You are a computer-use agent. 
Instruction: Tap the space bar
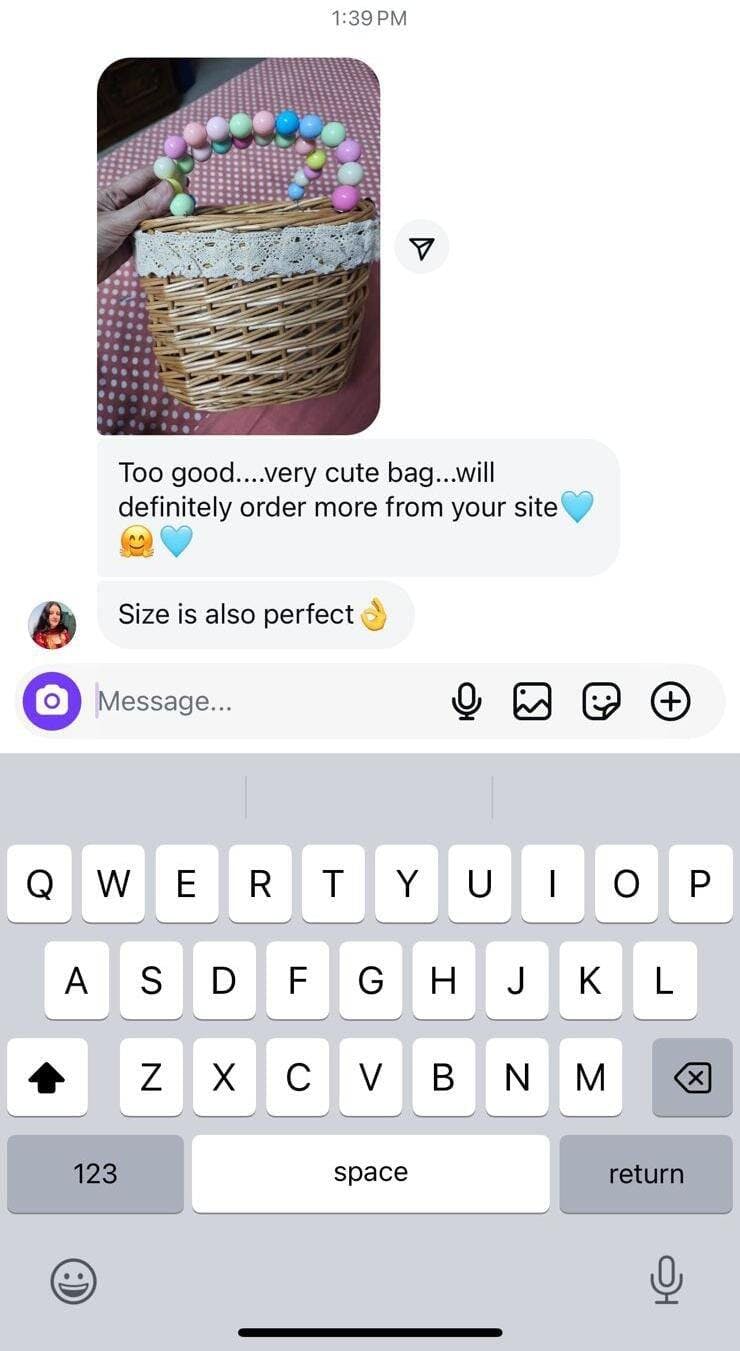tap(370, 1173)
